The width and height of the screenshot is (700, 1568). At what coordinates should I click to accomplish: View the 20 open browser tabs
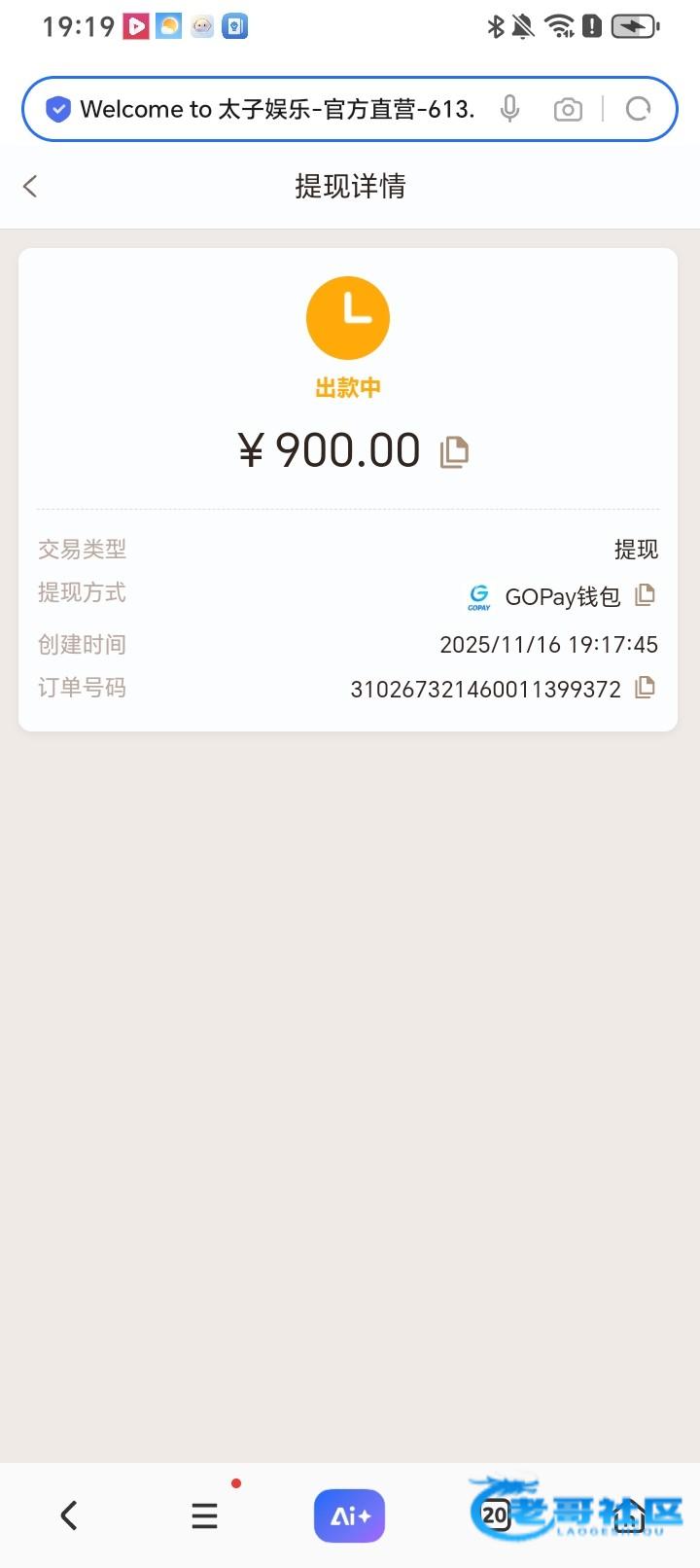coord(495,1515)
